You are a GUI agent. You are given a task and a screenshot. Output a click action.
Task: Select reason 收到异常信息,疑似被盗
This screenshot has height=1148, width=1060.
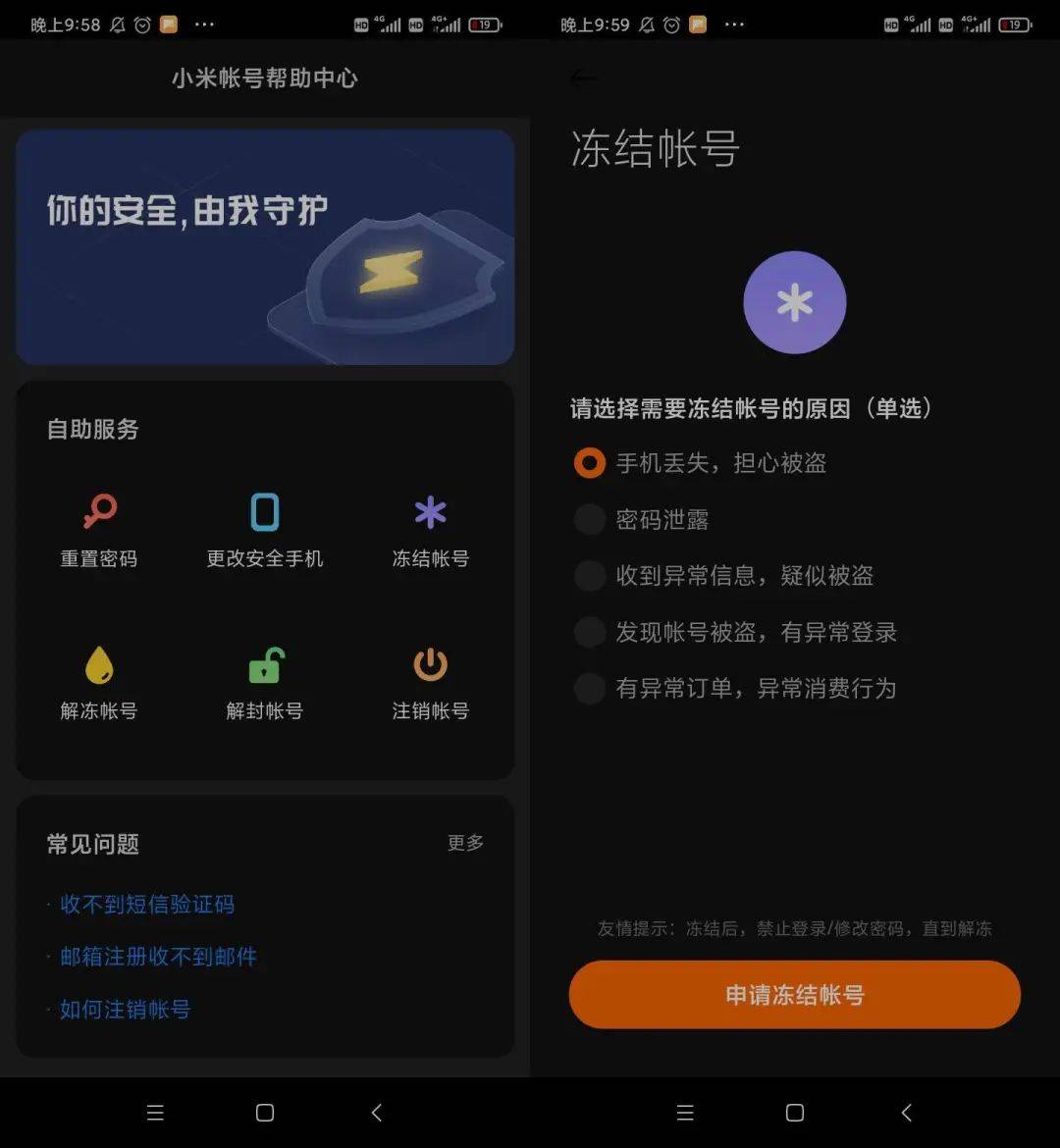[590, 576]
